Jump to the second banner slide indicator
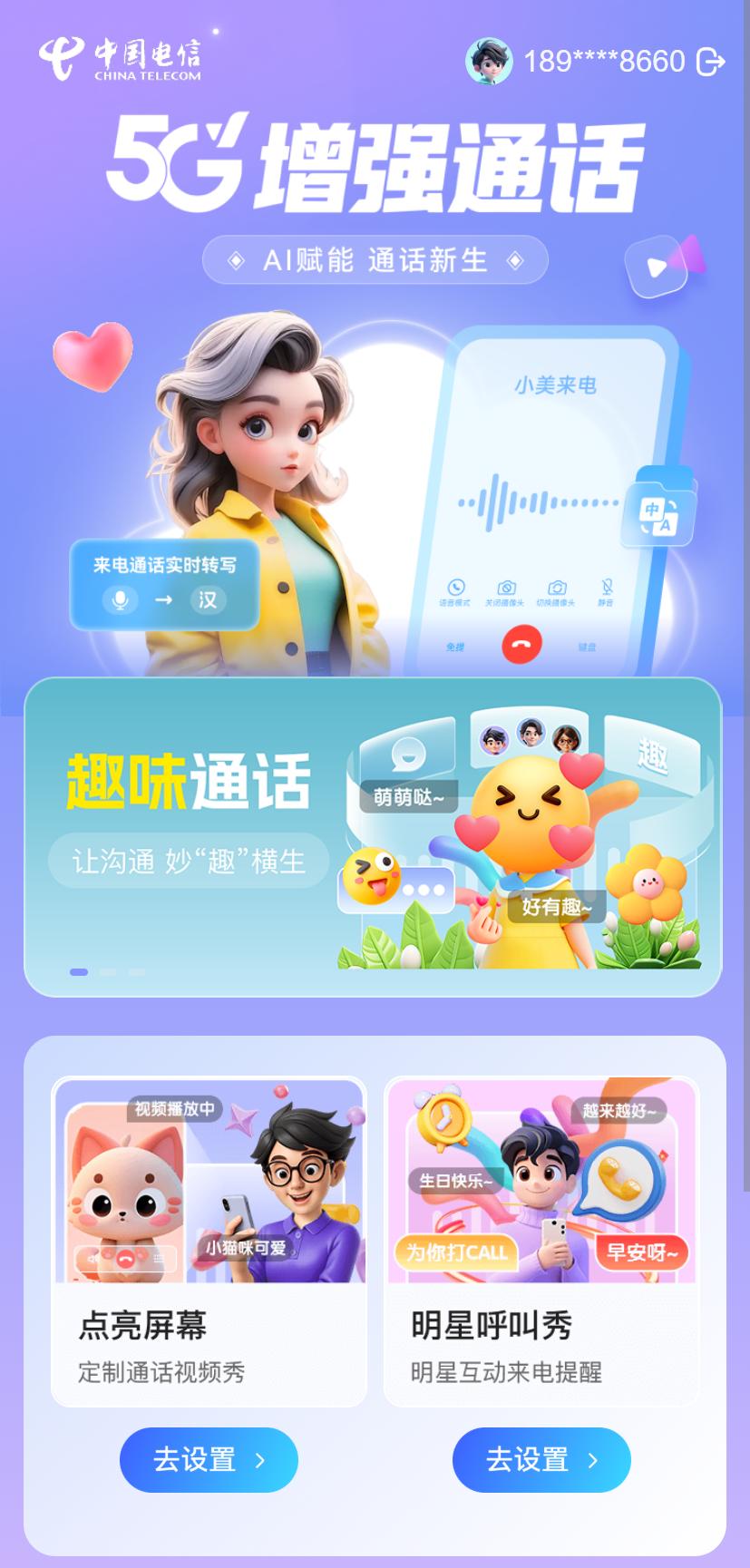The width and height of the screenshot is (750, 1568). (108, 972)
